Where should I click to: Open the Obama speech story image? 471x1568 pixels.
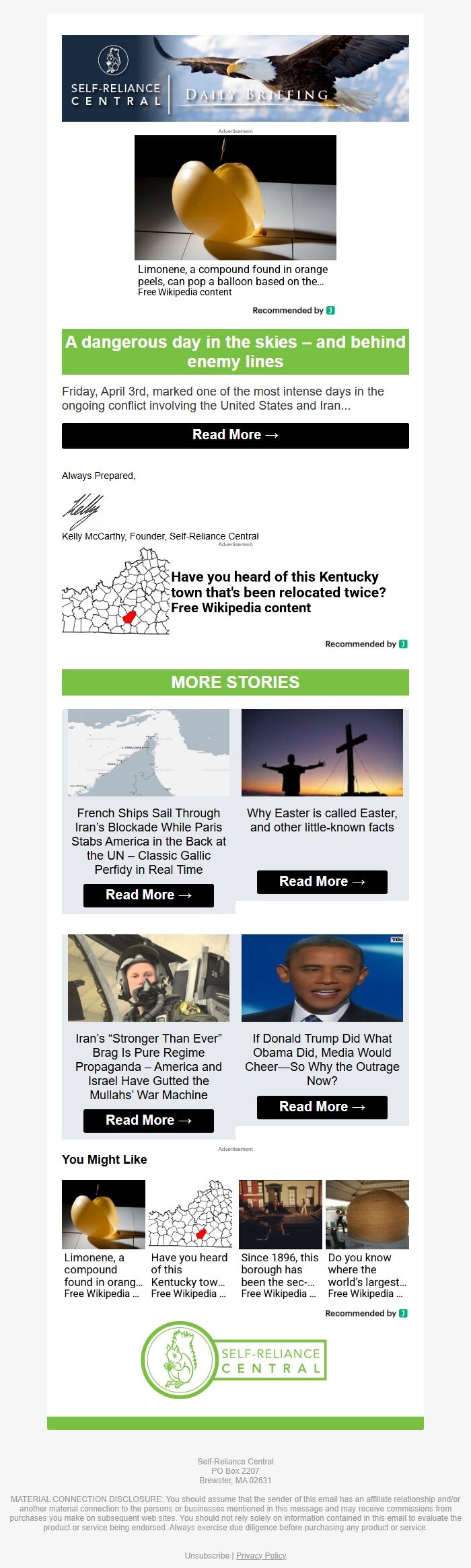(322, 977)
